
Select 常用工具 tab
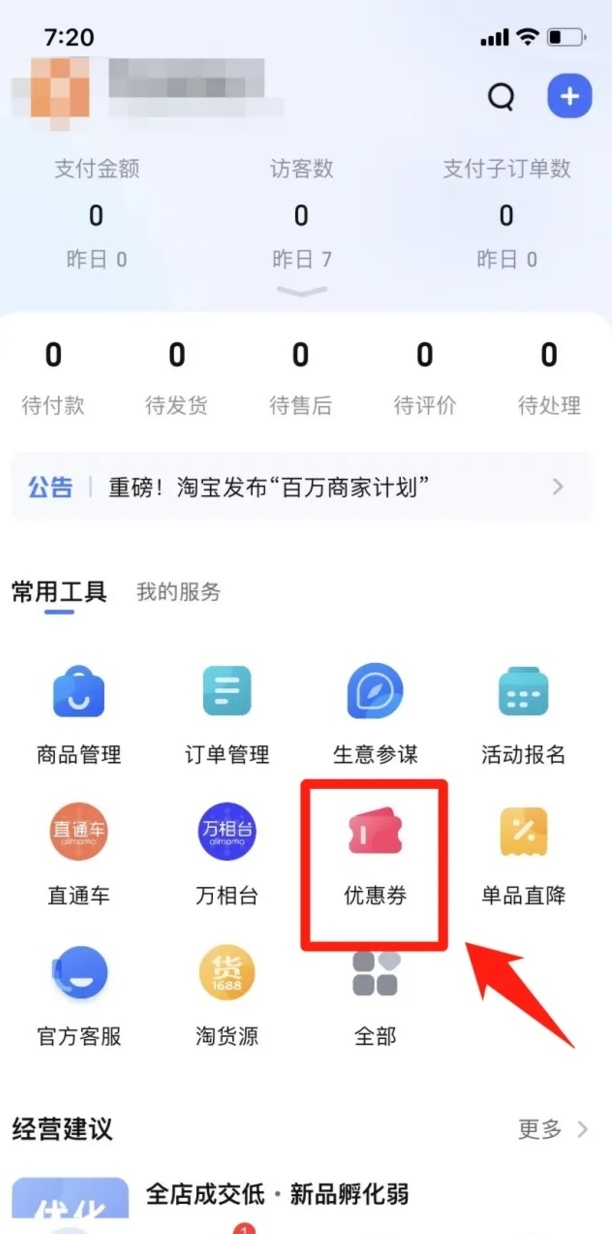[x=59, y=592]
